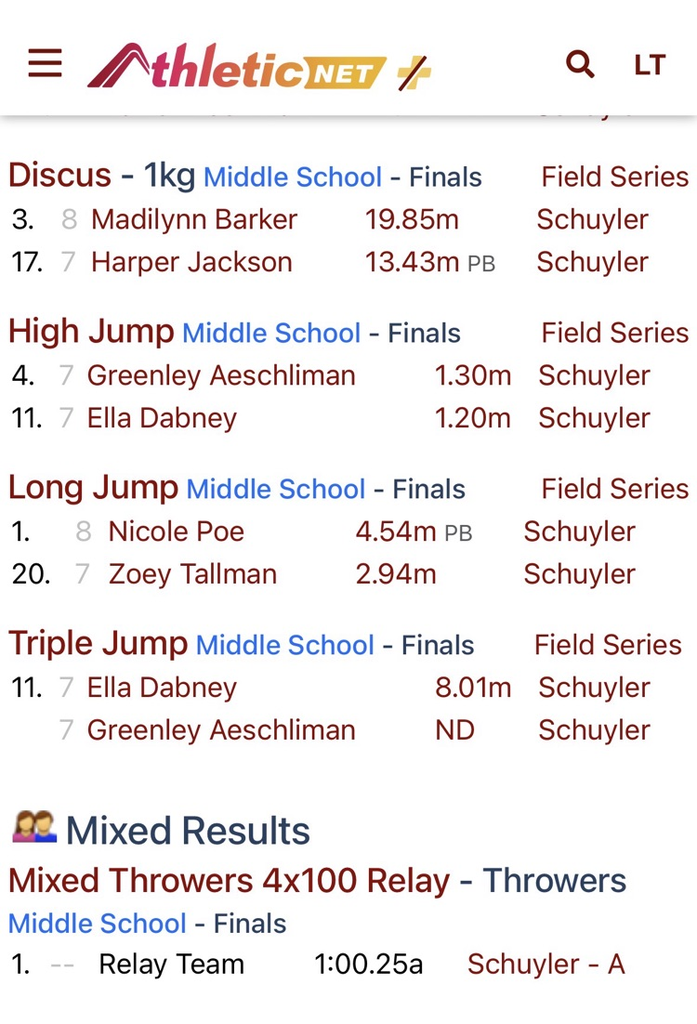
Task: Go to the AthleticNET home logo
Action: [x=258, y=68]
